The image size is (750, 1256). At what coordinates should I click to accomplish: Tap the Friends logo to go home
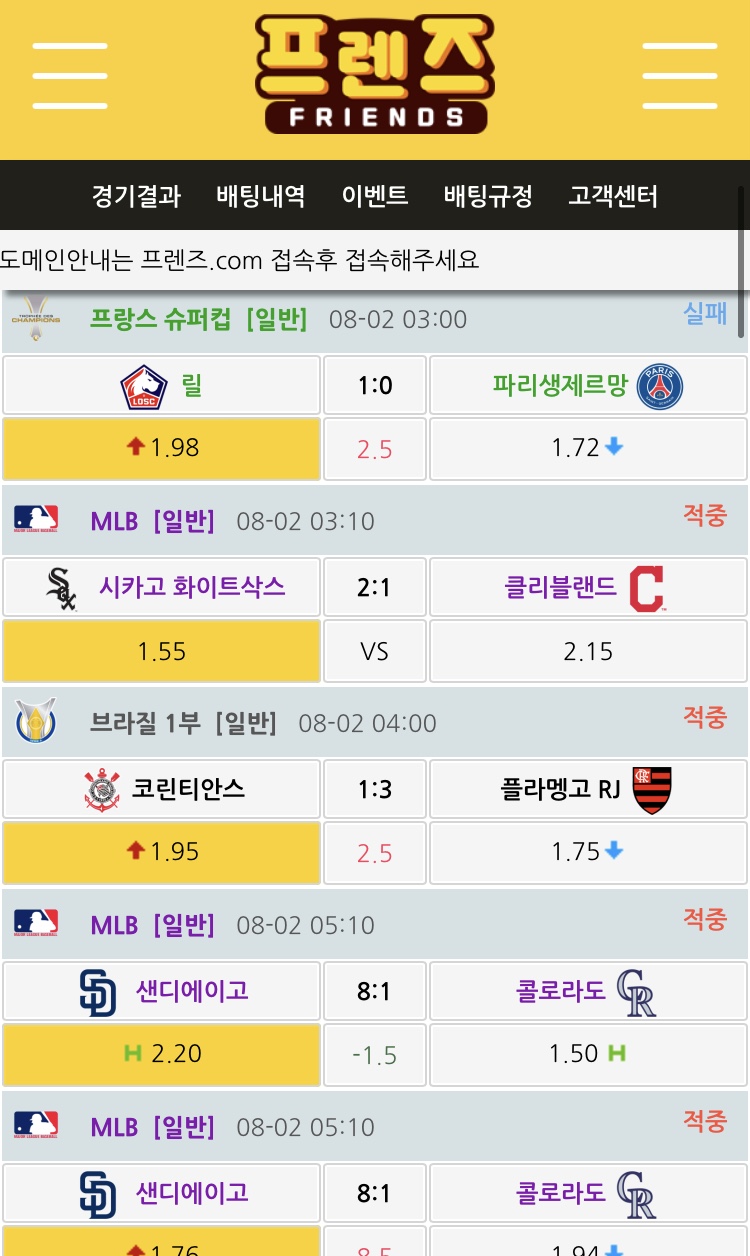375,75
